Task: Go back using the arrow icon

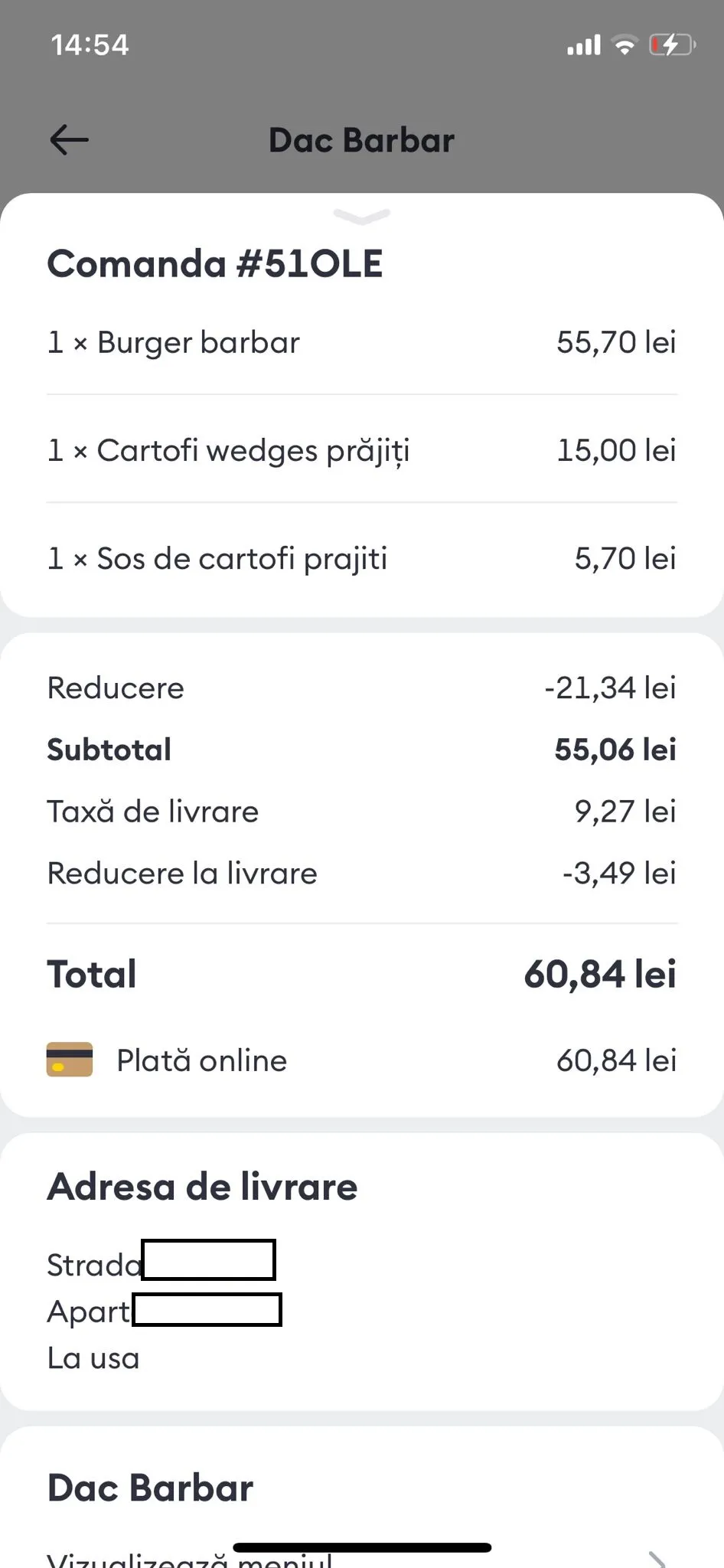Action: pos(69,140)
